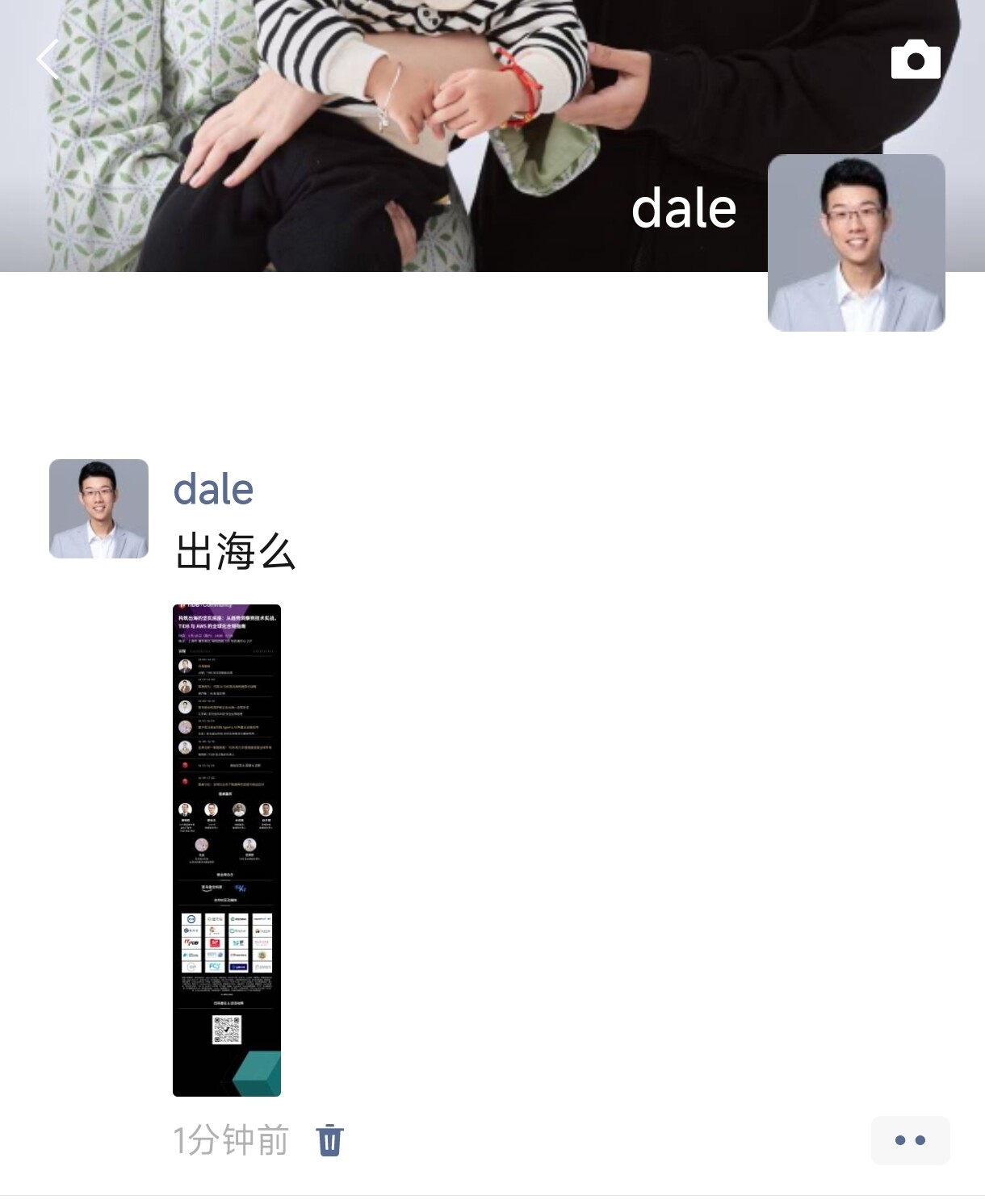Delete this post with the trash icon
Viewport: 985px width, 1204px height.
[329, 1140]
